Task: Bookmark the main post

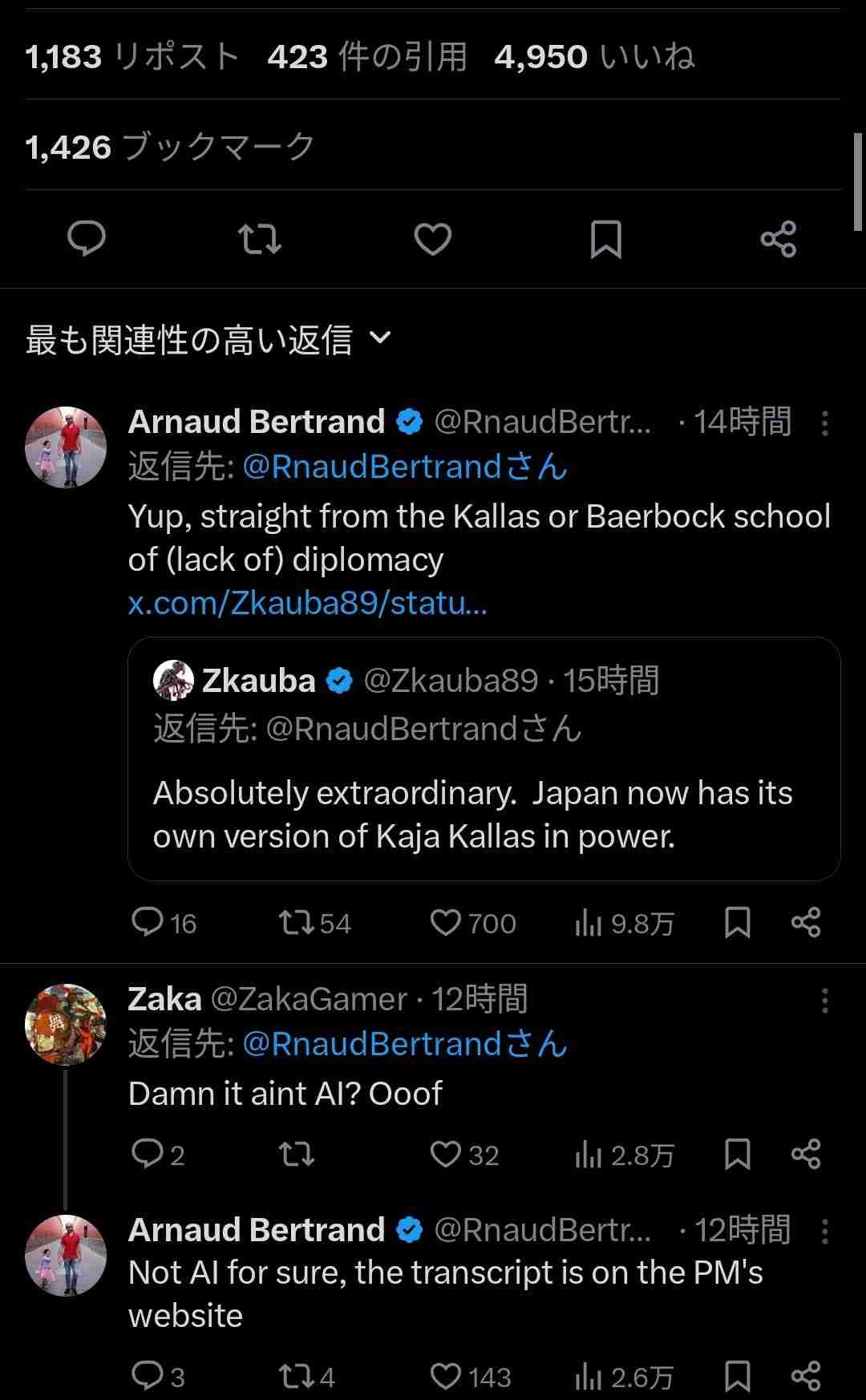Action: pyautogui.click(x=606, y=239)
